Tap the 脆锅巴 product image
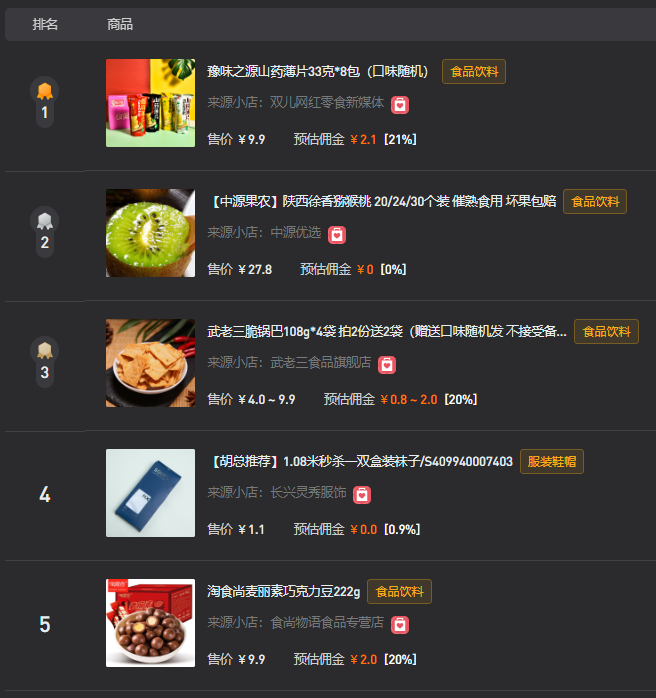Viewport: 656px width, 698px height. (150, 363)
